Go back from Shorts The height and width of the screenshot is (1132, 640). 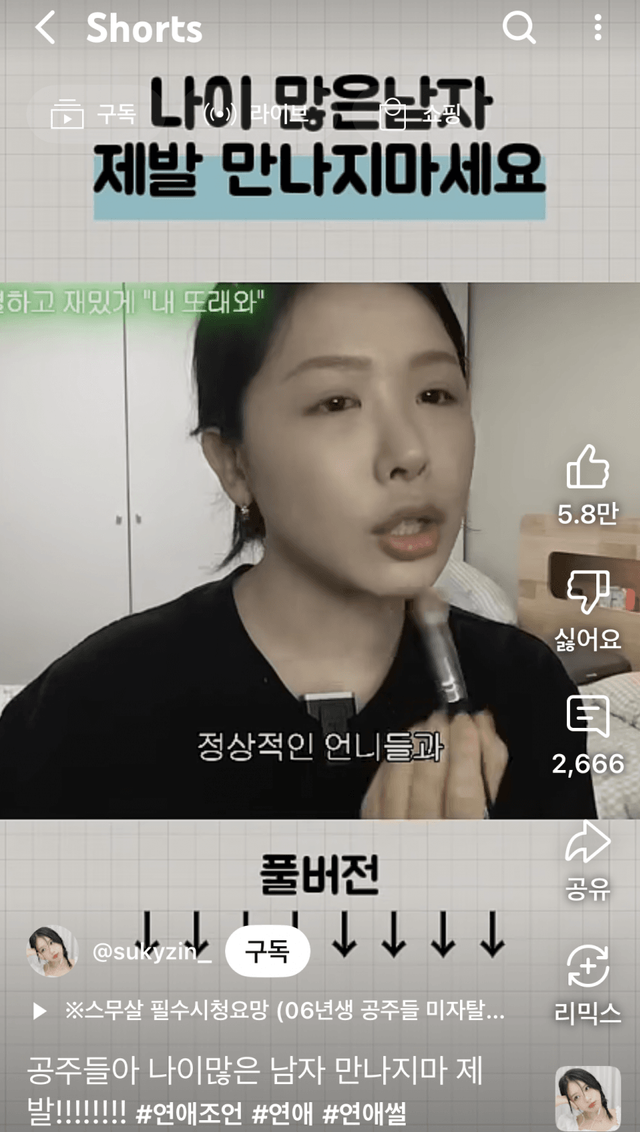[x=45, y=28]
